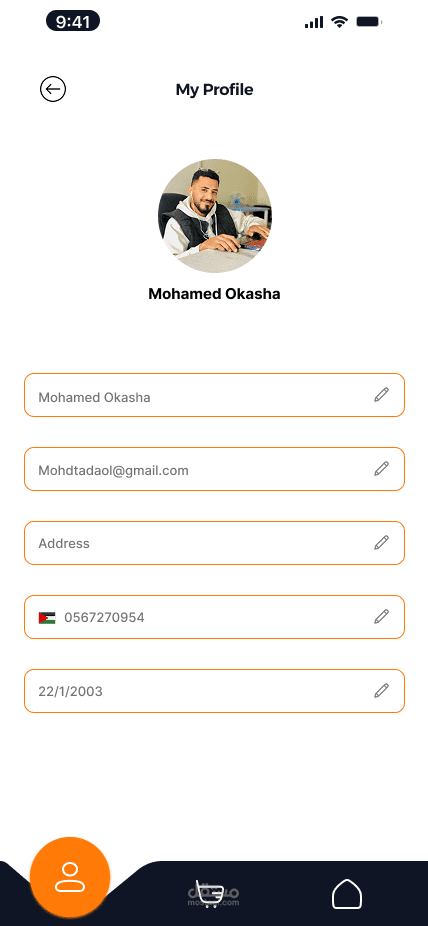Edit the name field pencil icon
The width and height of the screenshot is (428, 926).
pyautogui.click(x=381, y=394)
